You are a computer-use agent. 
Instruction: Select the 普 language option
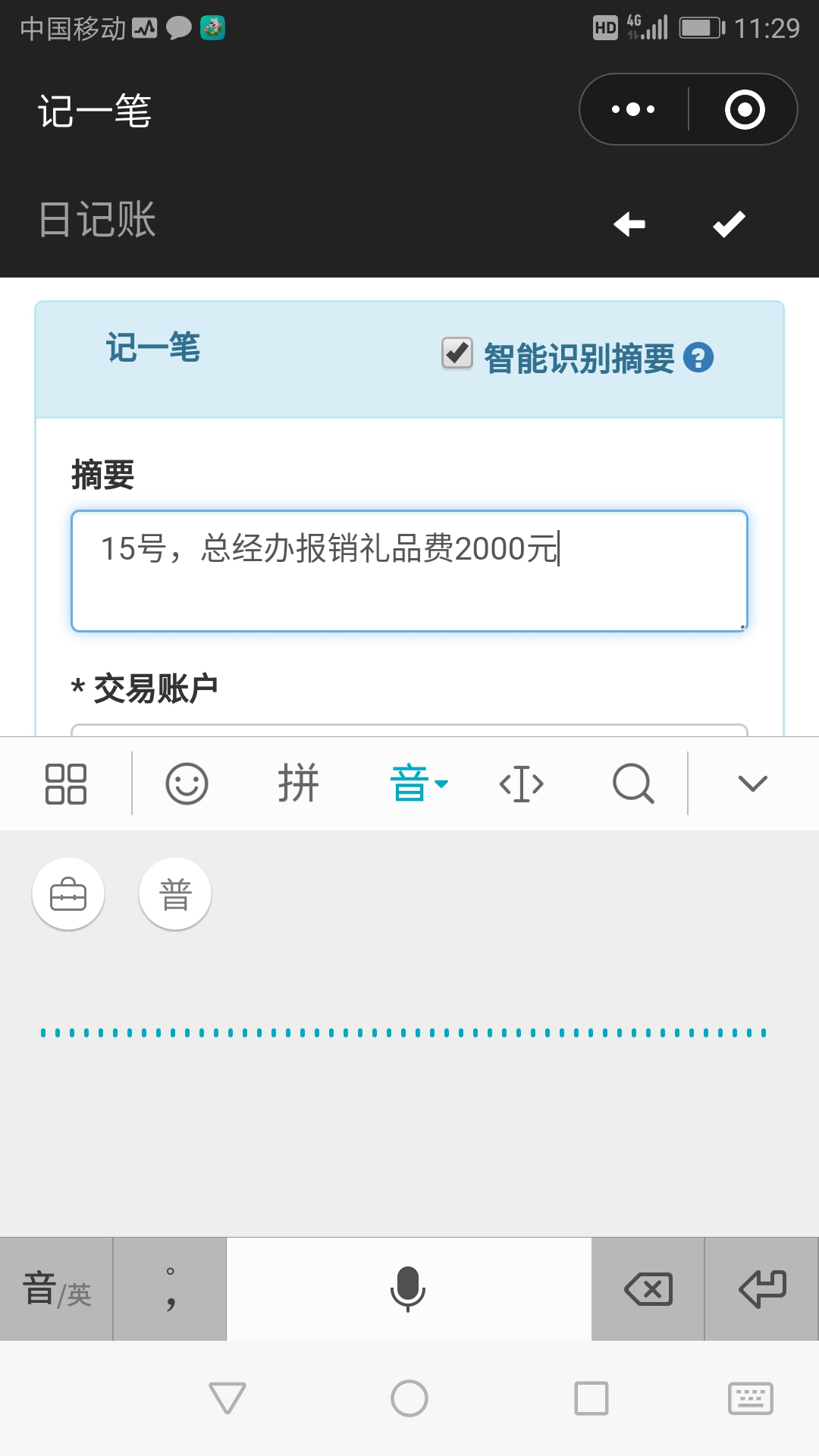click(175, 894)
